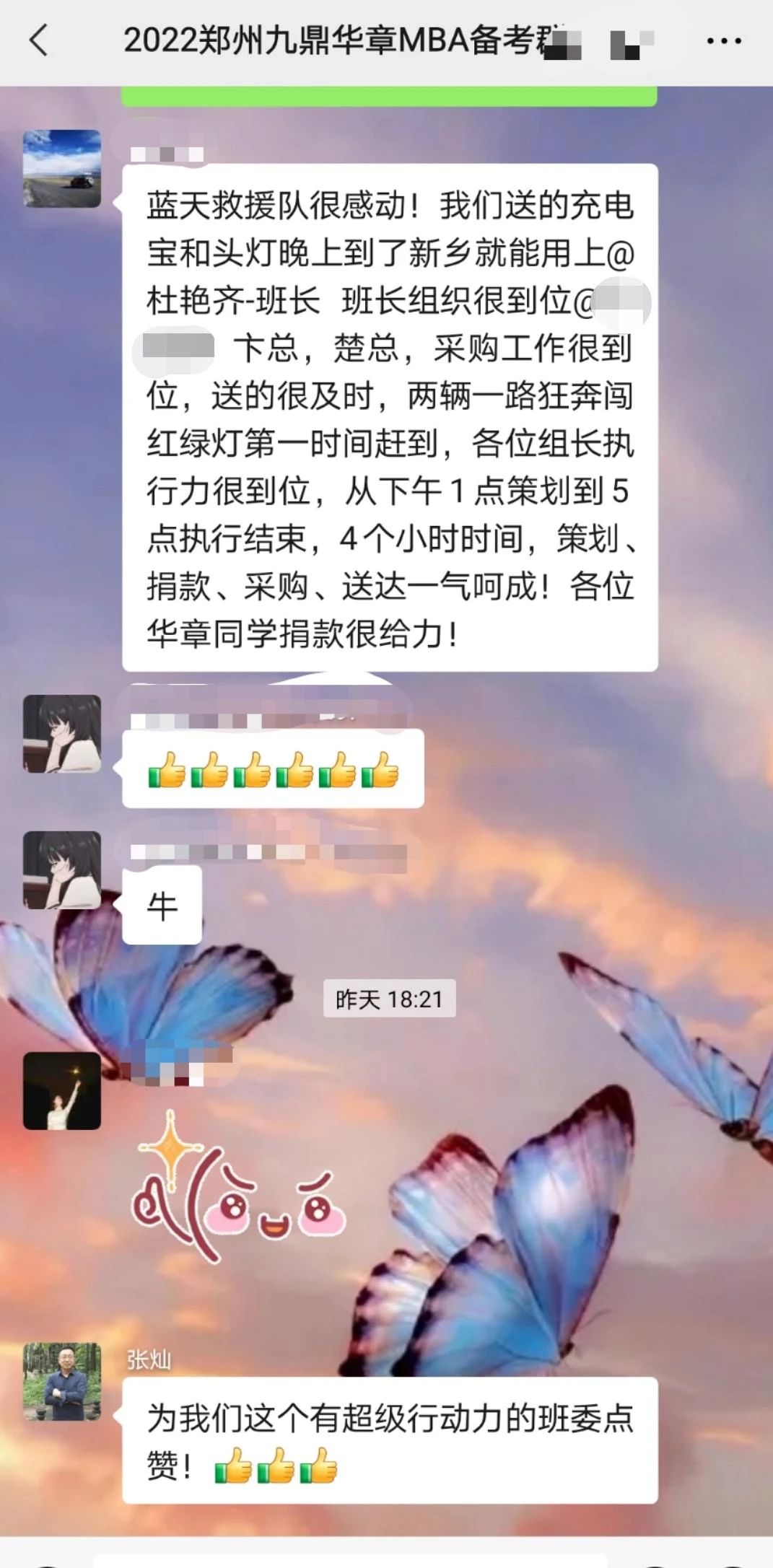The width and height of the screenshot is (773, 1568).
Task: View the smiling face sticker
Action: pos(238,1187)
